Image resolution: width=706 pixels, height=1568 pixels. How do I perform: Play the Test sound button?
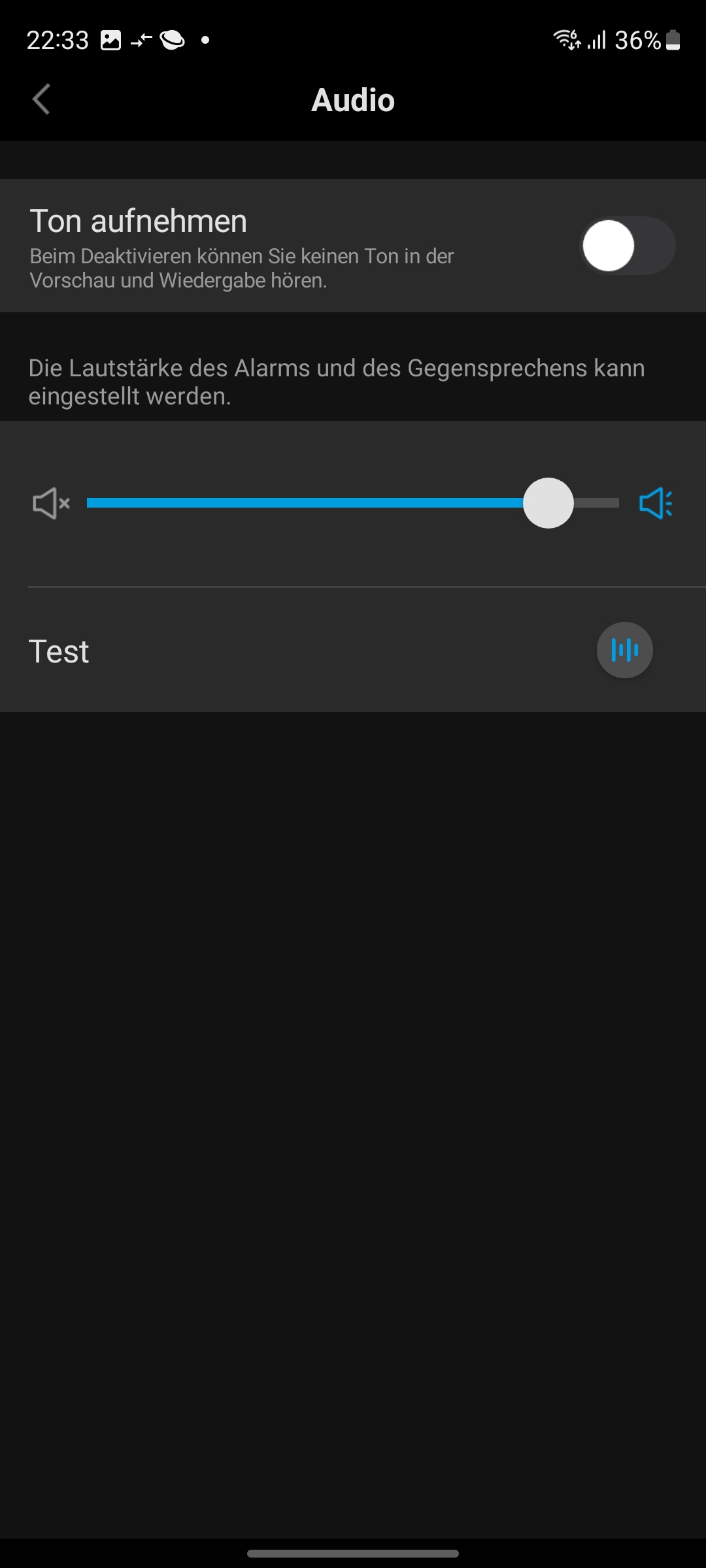coord(624,650)
